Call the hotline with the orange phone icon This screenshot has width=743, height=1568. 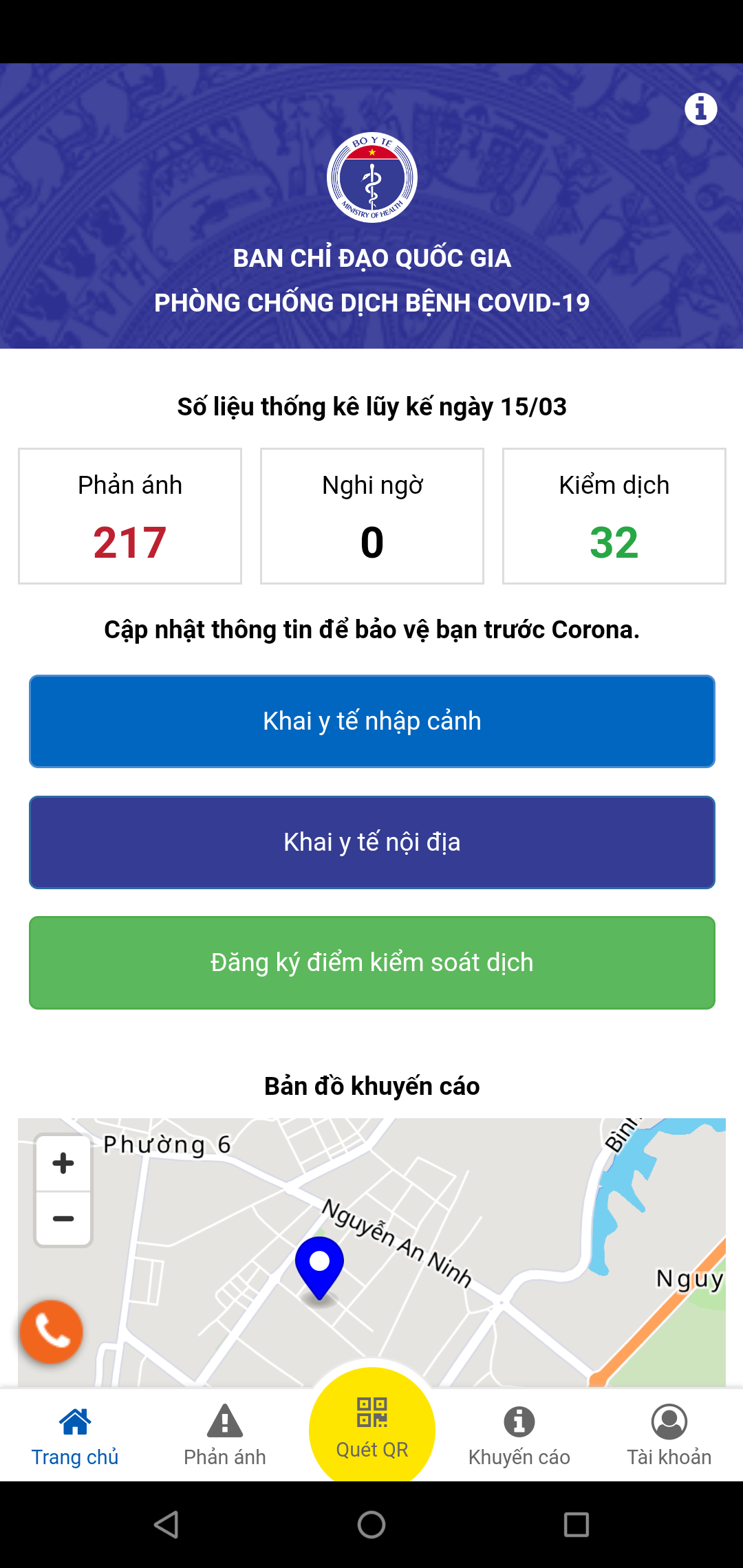click(x=52, y=1331)
